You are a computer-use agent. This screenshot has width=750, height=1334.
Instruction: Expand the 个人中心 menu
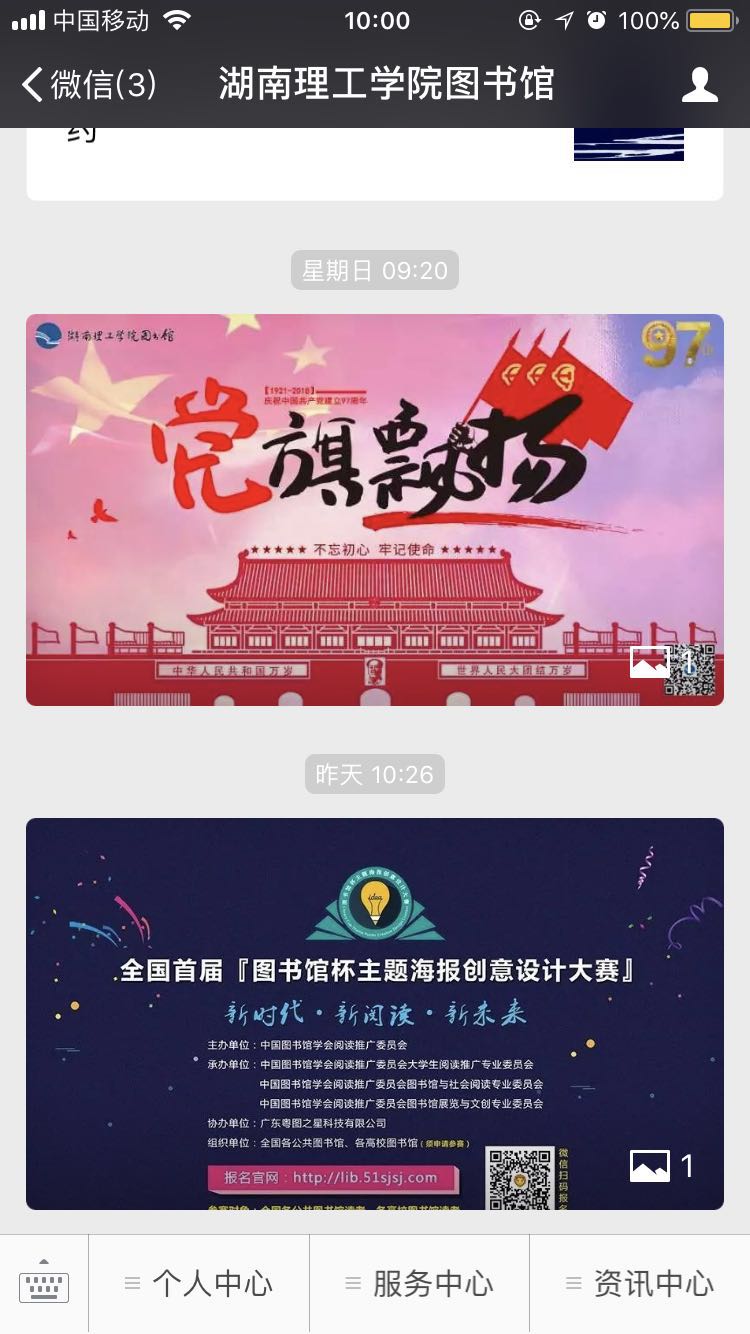199,1283
